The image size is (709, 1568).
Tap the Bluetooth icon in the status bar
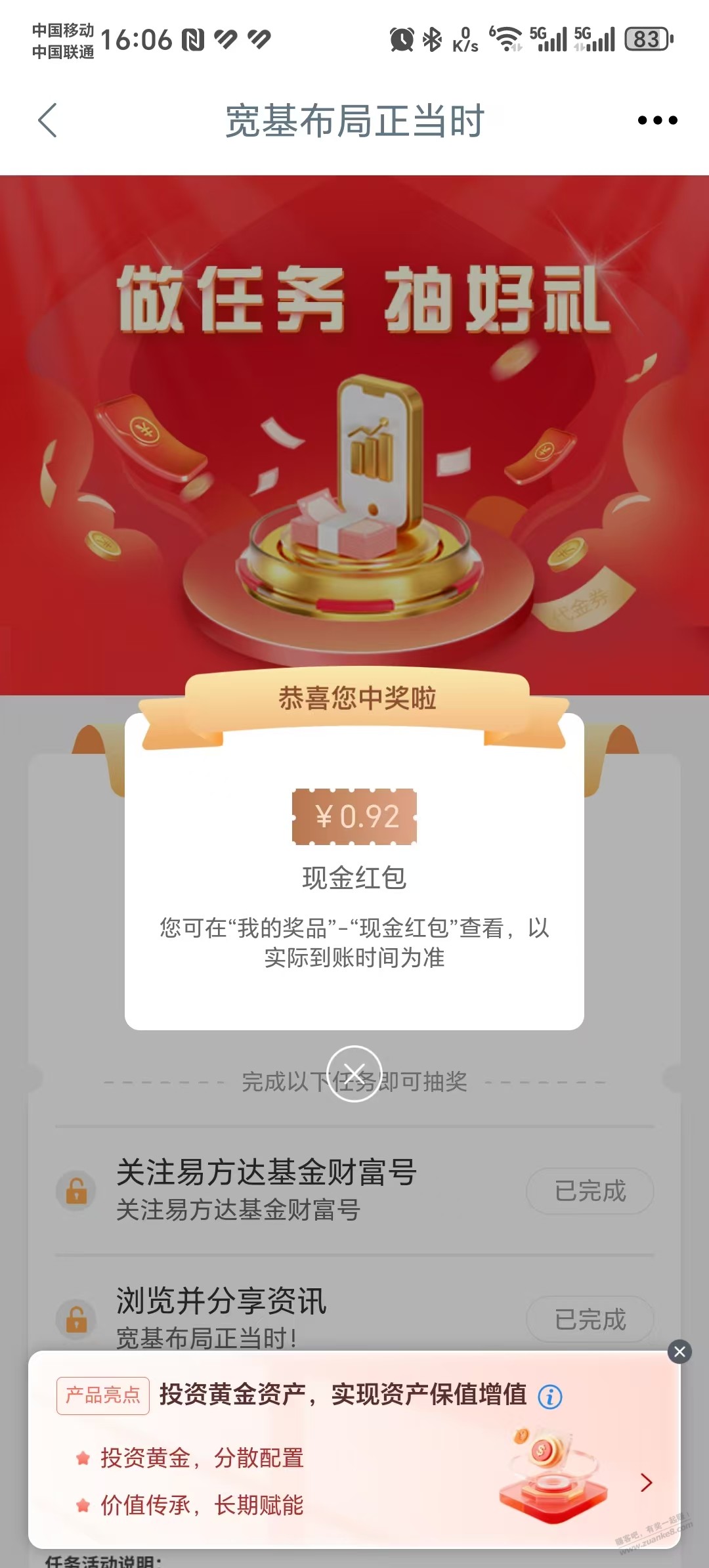[x=430, y=39]
